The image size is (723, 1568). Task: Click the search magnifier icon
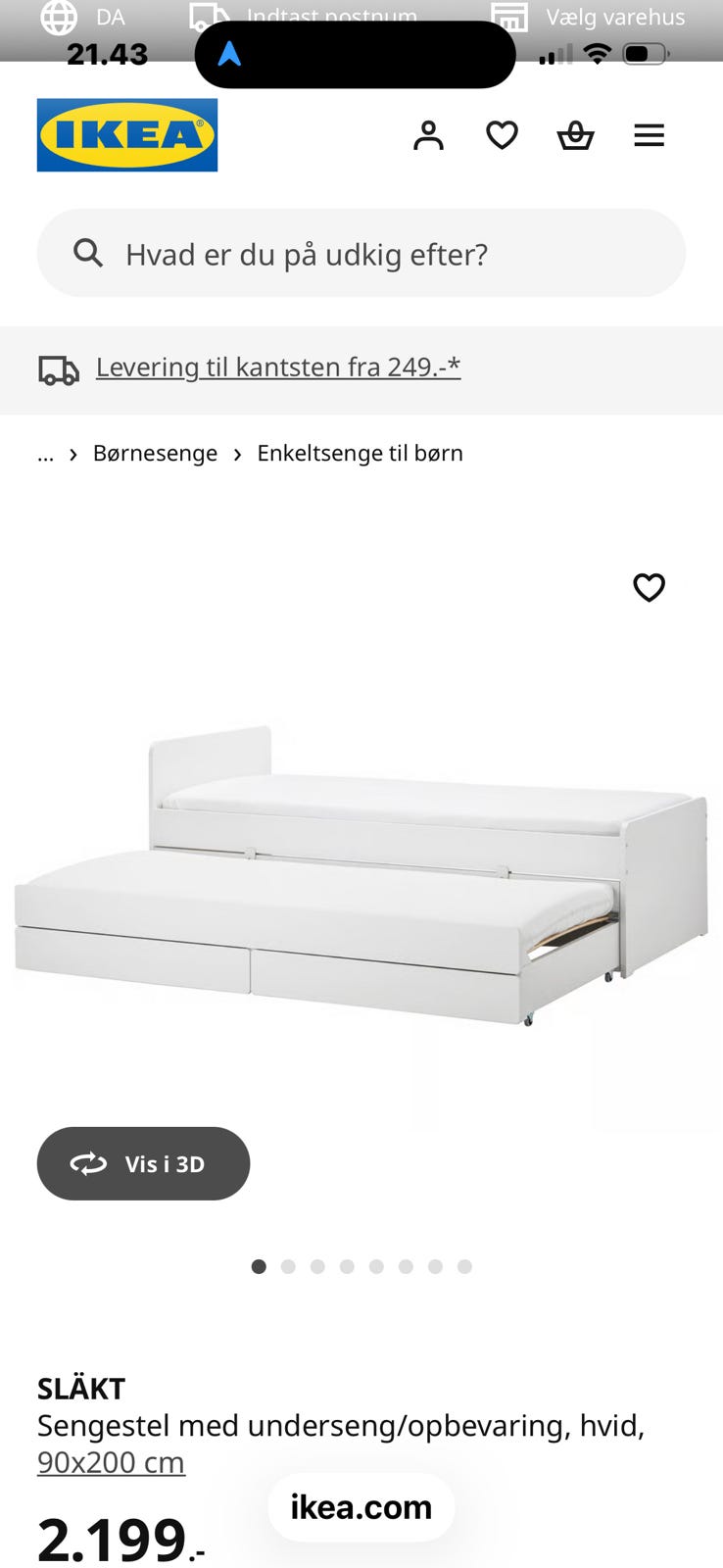[88, 253]
